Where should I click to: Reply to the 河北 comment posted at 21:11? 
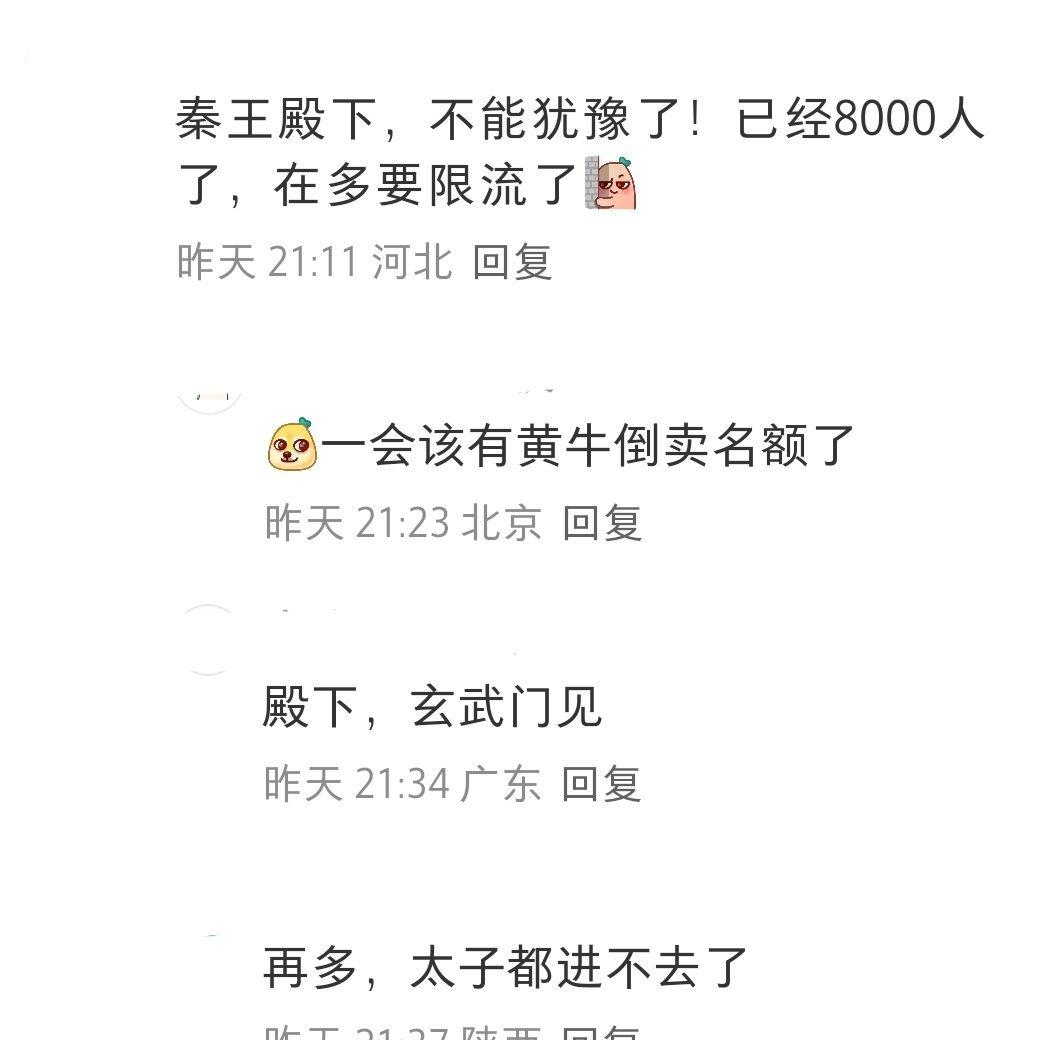click(512, 262)
